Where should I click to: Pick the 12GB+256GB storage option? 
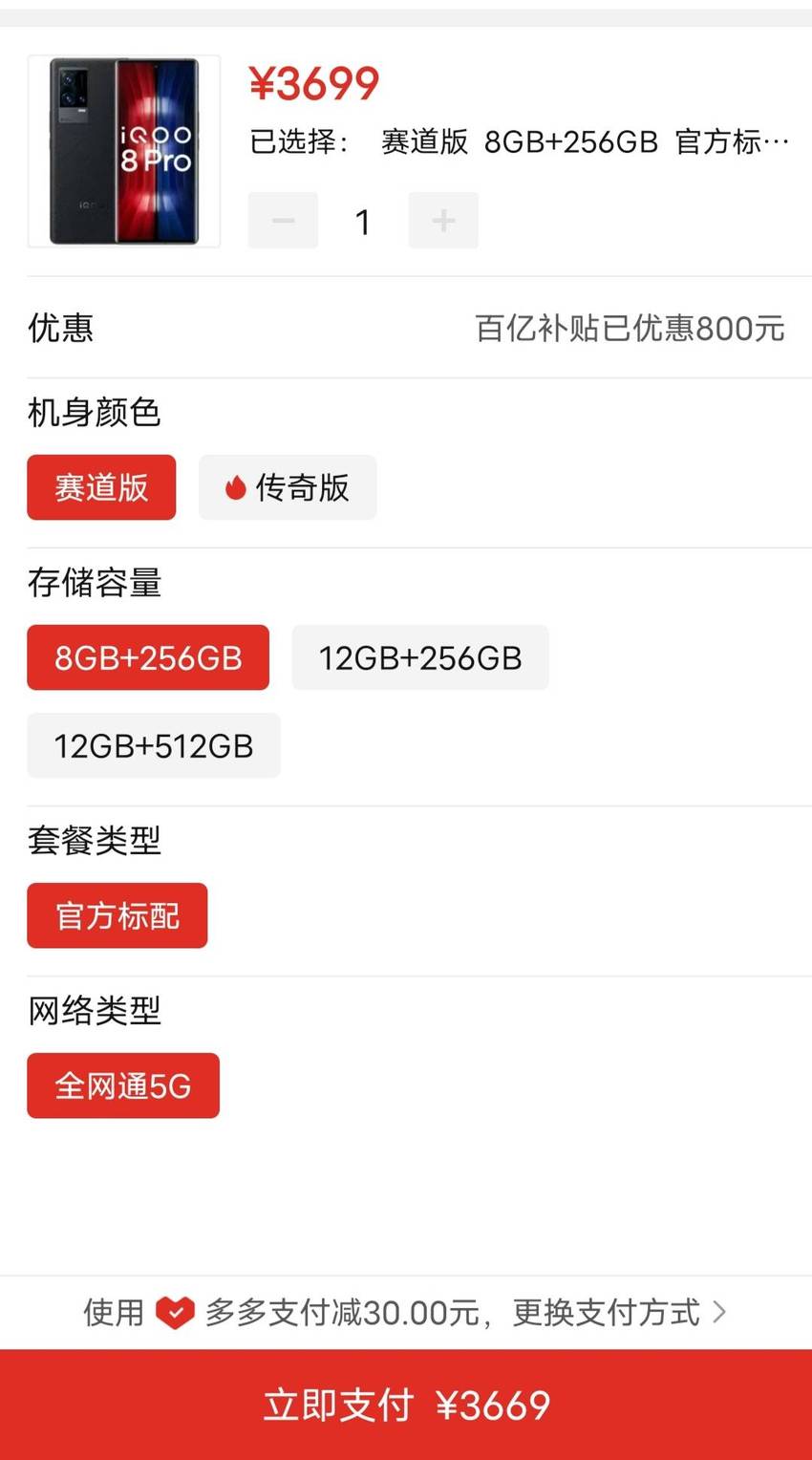(420, 657)
